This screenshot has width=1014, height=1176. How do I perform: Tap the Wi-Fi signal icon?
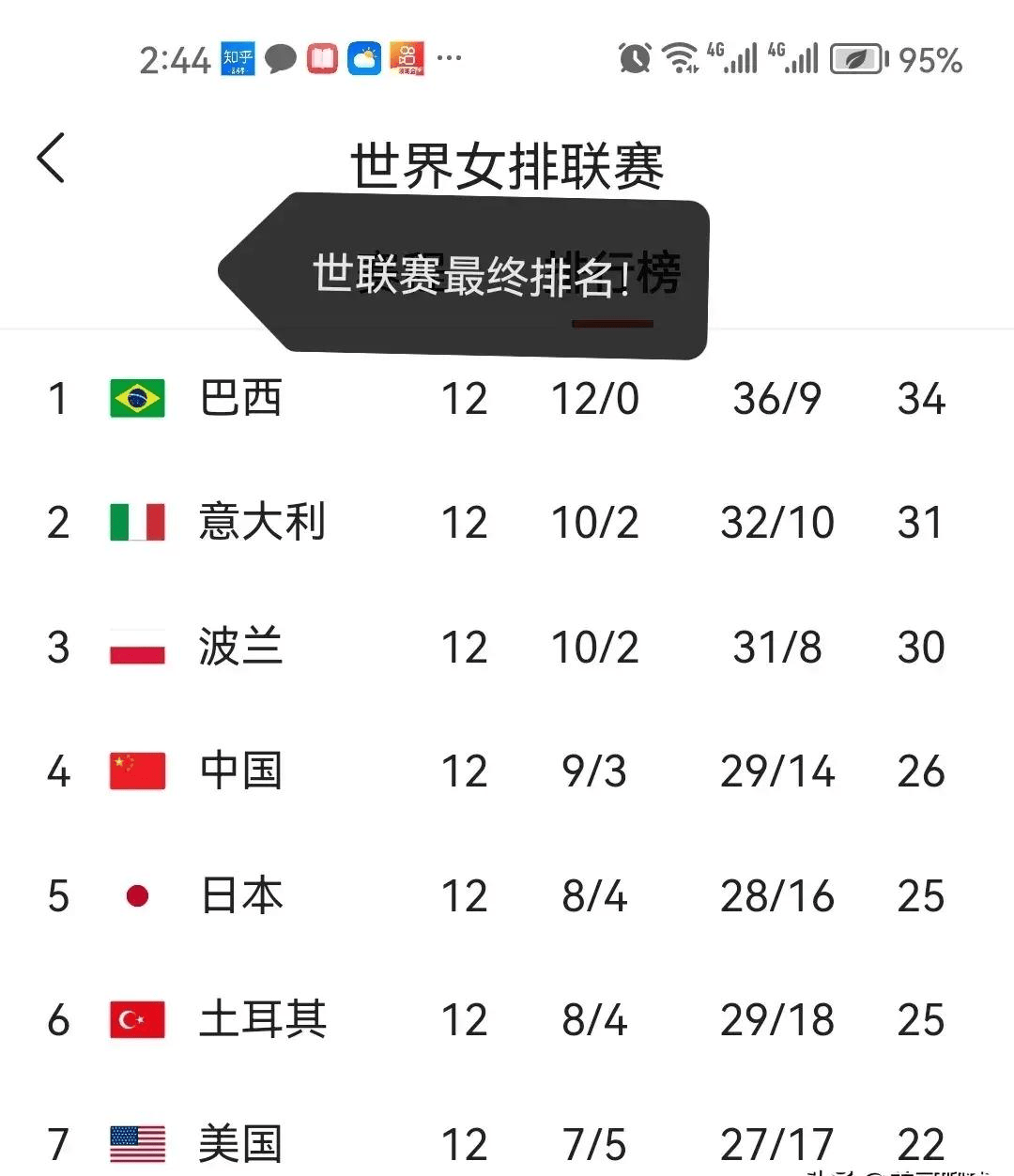[x=680, y=58]
